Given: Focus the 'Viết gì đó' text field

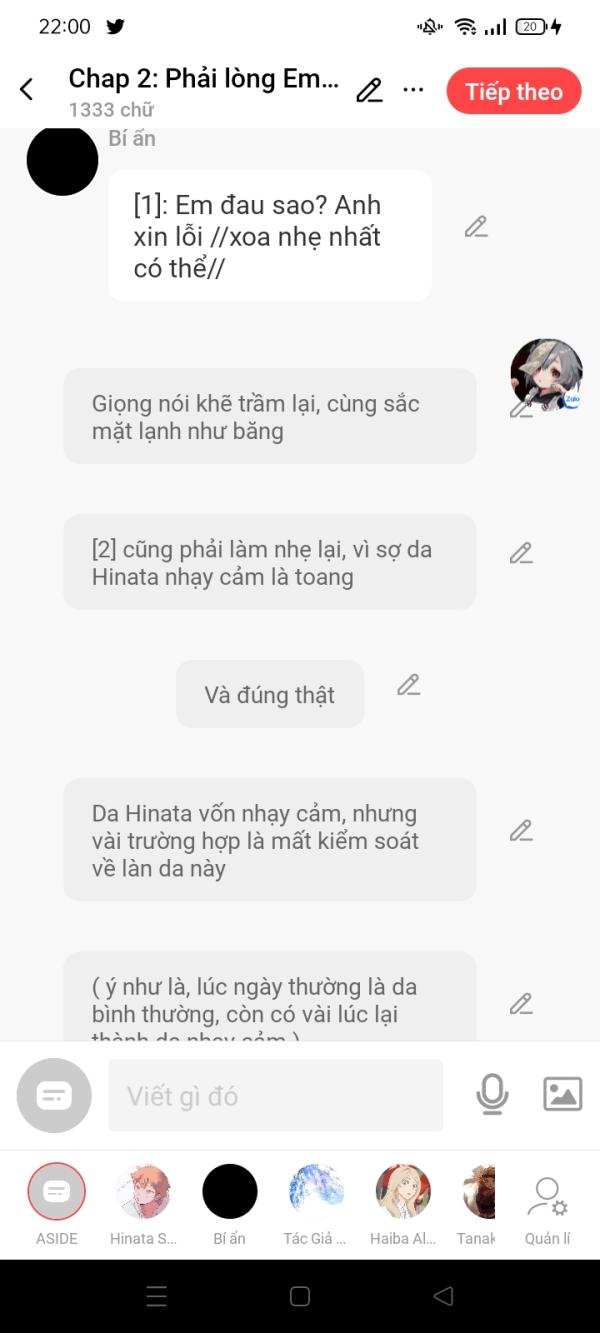Looking at the screenshot, I should pos(275,1096).
